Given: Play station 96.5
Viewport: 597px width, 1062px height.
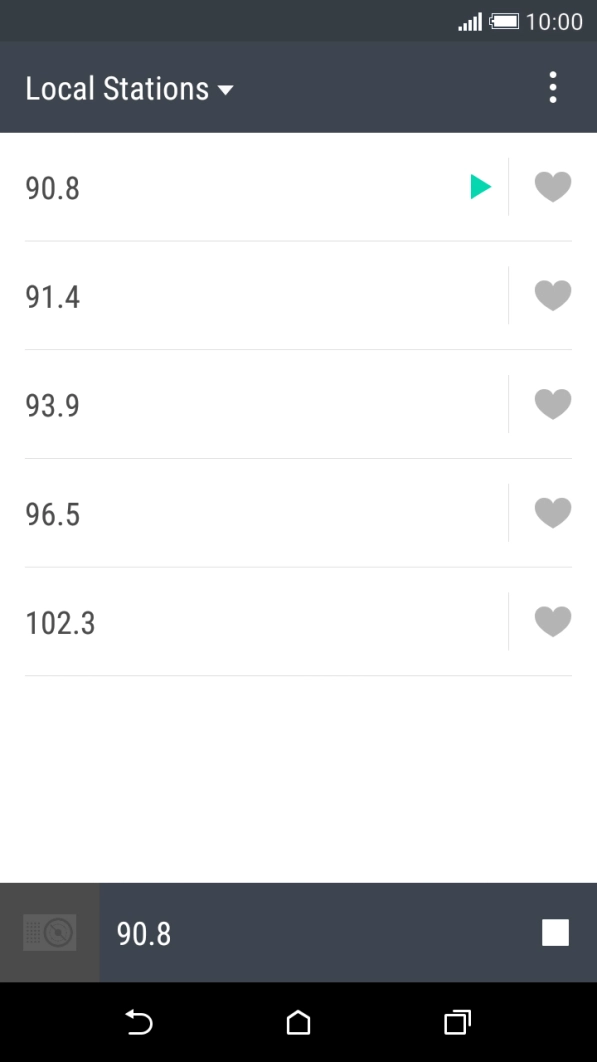Looking at the screenshot, I should click(x=266, y=513).
